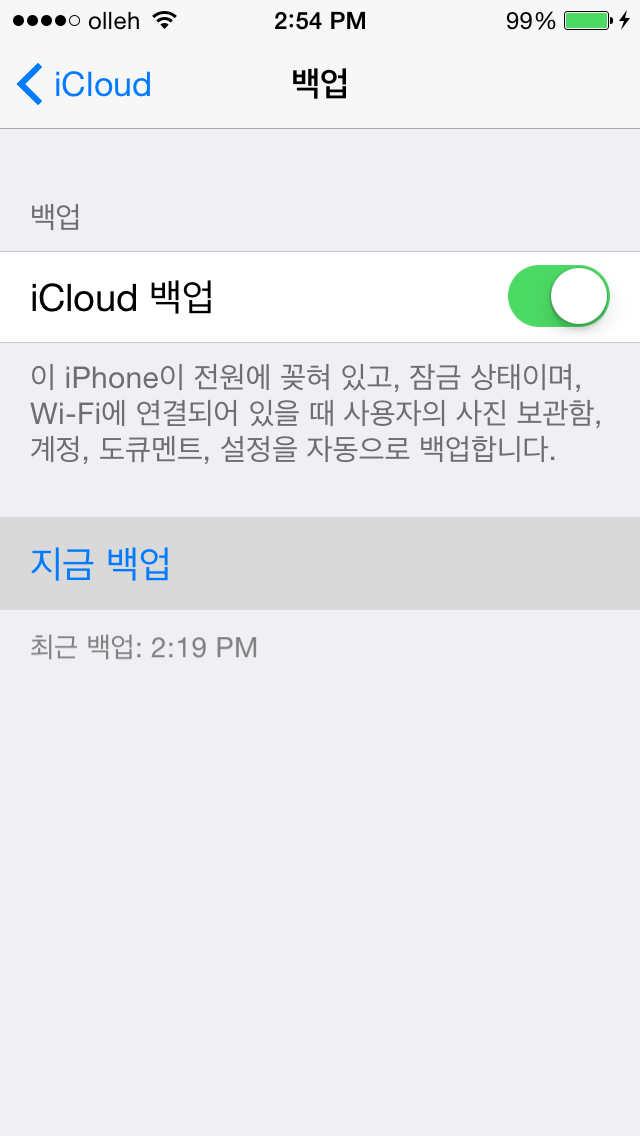Turn off the iCloud 백업 switch
640x1136 pixels.
coord(559,296)
